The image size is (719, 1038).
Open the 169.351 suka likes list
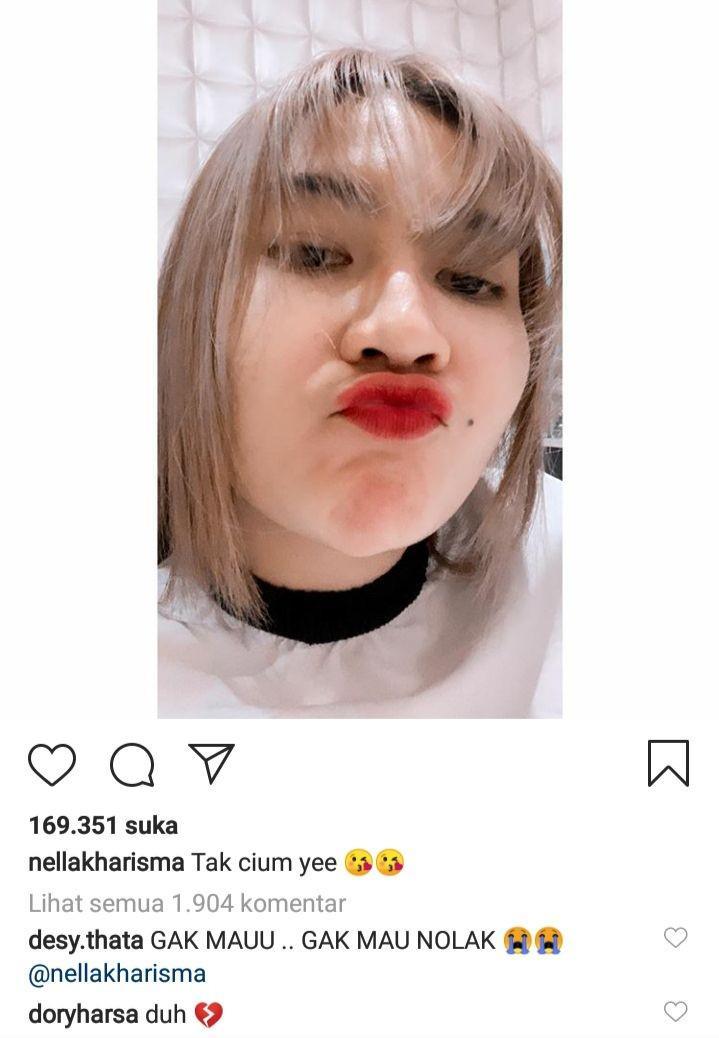(103, 826)
